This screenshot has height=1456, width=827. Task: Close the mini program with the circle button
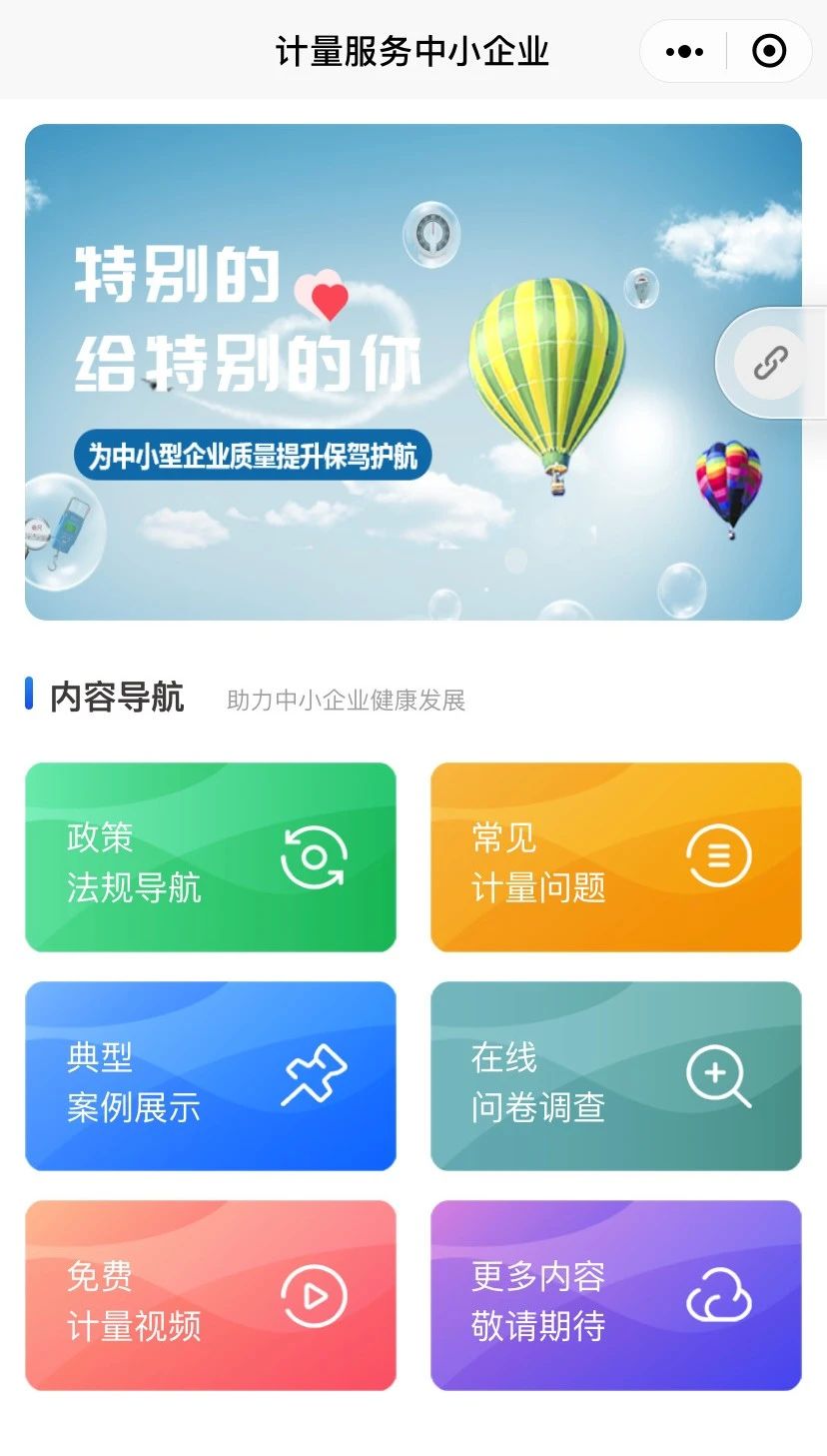[769, 51]
